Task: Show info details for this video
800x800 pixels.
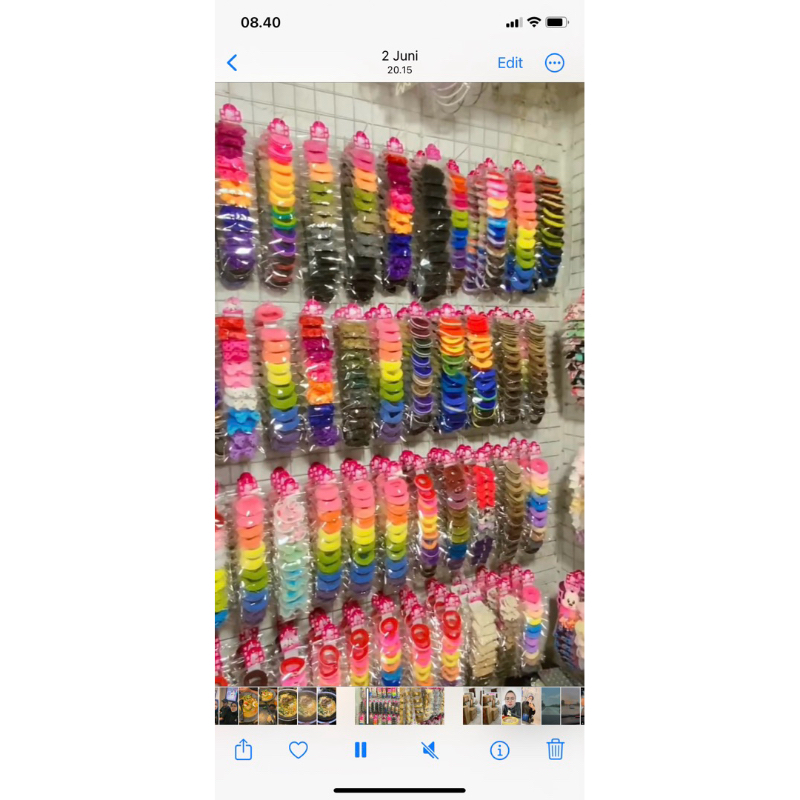Action: click(x=499, y=749)
